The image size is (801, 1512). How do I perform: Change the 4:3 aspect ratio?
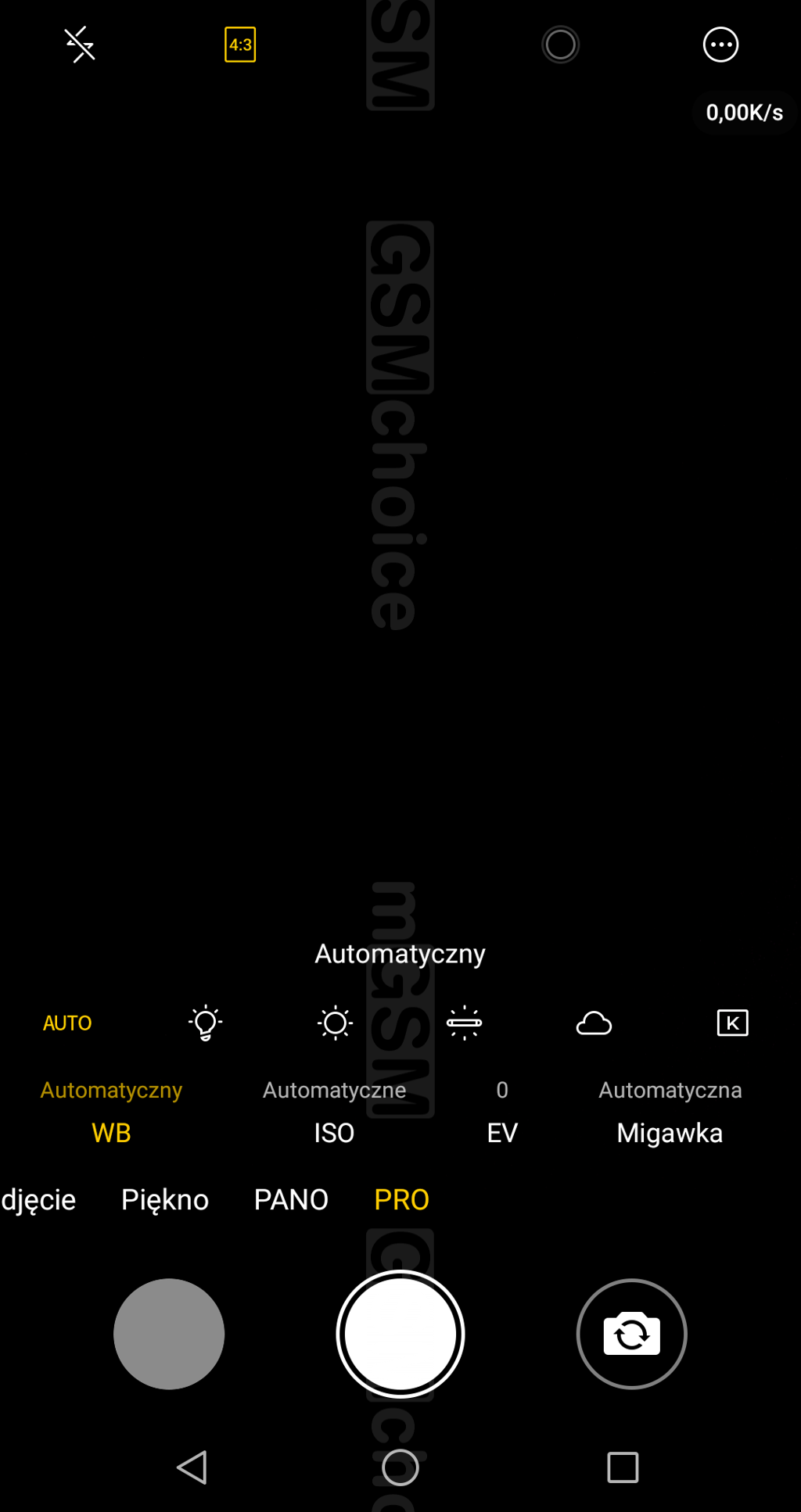pyautogui.click(x=240, y=45)
